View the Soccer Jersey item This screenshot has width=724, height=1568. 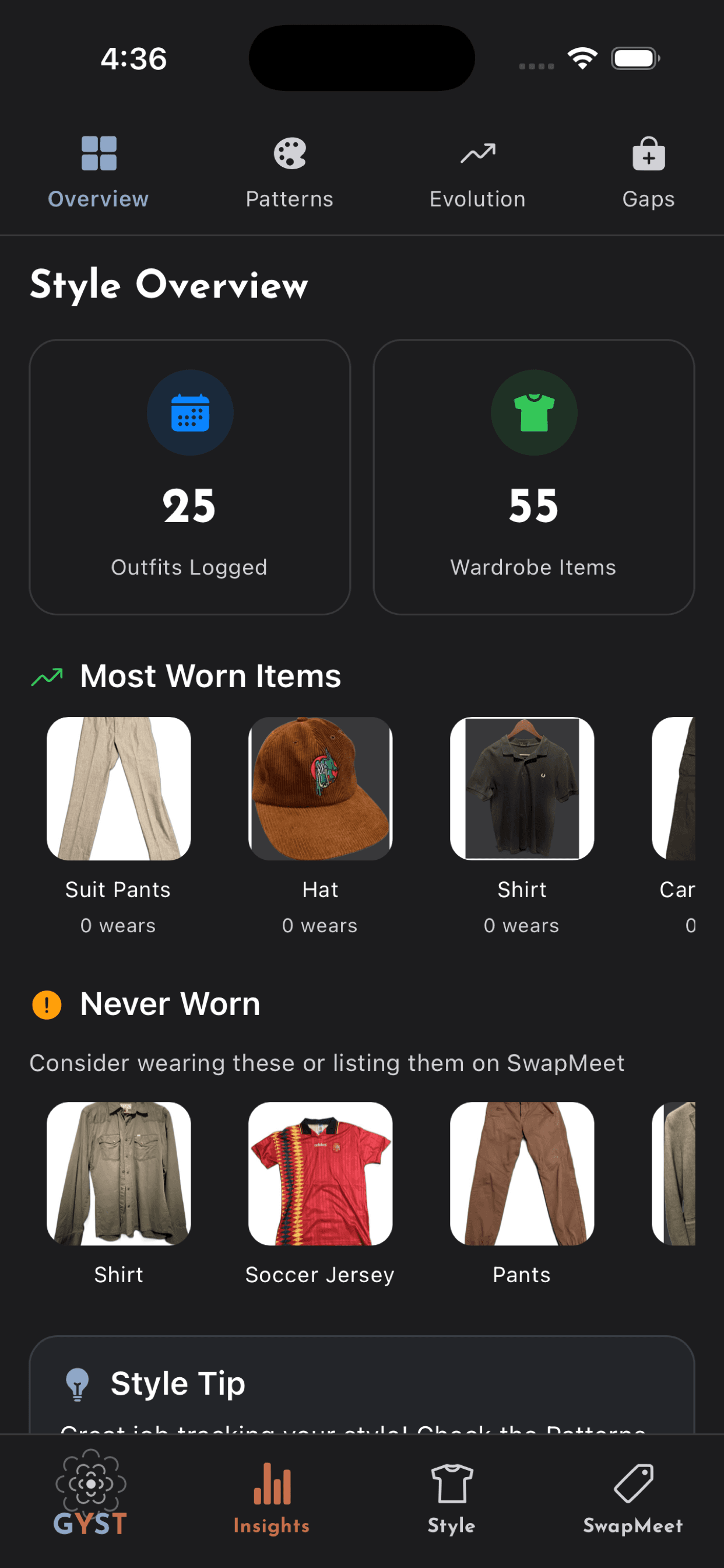pos(320,1173)
